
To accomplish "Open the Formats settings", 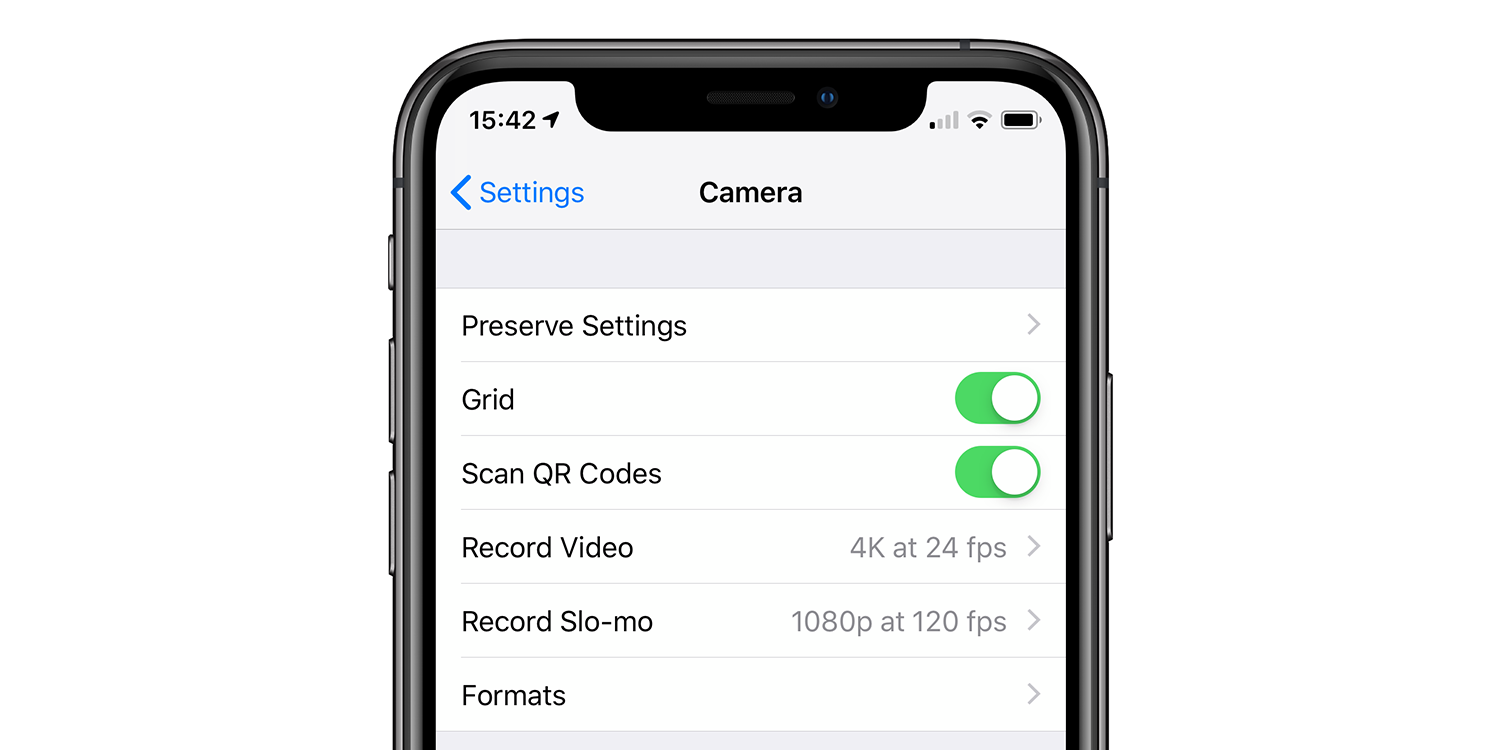I will (750, 695).
